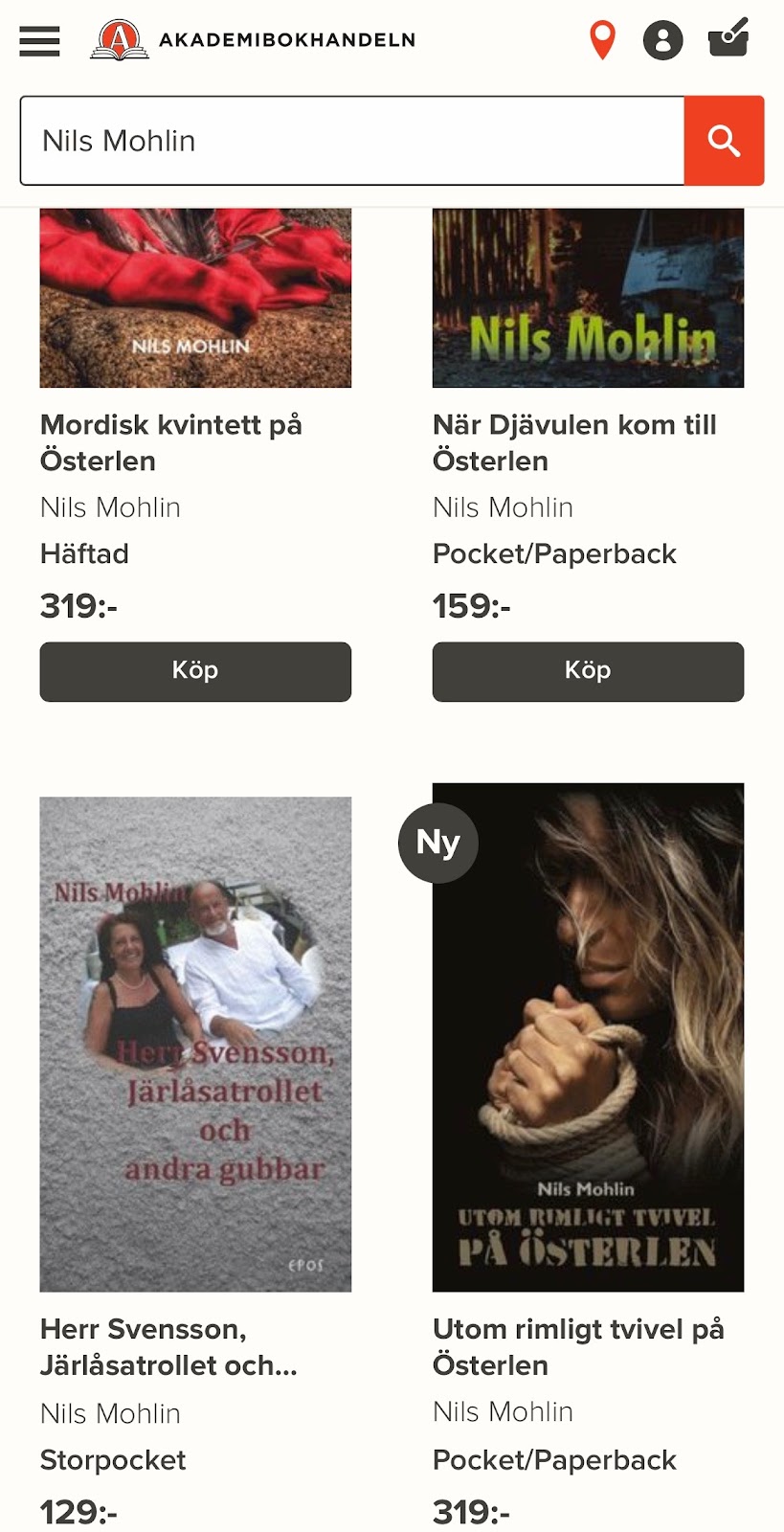
Task: Open the user account profile
Action: [662, 41]
